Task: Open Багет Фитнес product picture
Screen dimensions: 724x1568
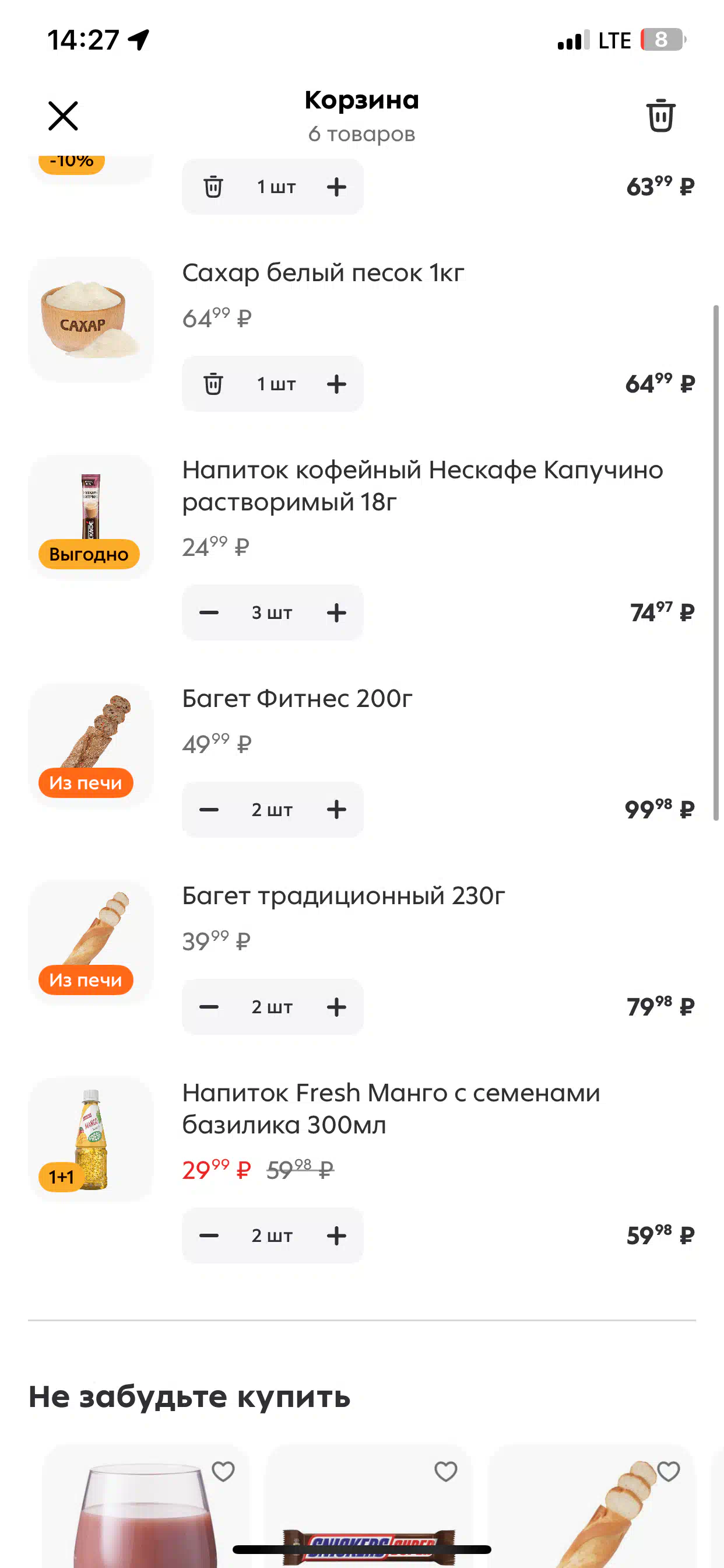Action: point(91,745)
